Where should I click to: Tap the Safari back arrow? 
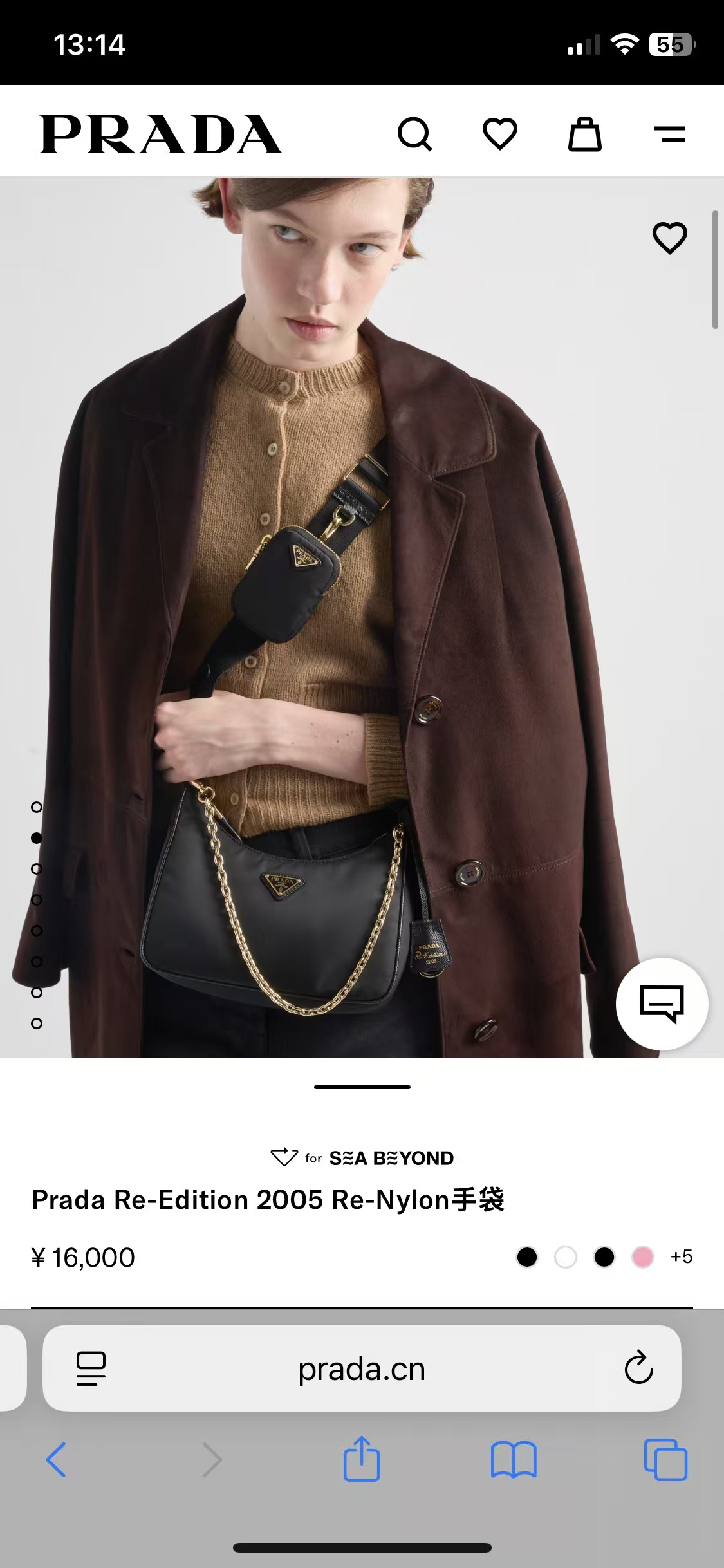[x=57, y=1460]
